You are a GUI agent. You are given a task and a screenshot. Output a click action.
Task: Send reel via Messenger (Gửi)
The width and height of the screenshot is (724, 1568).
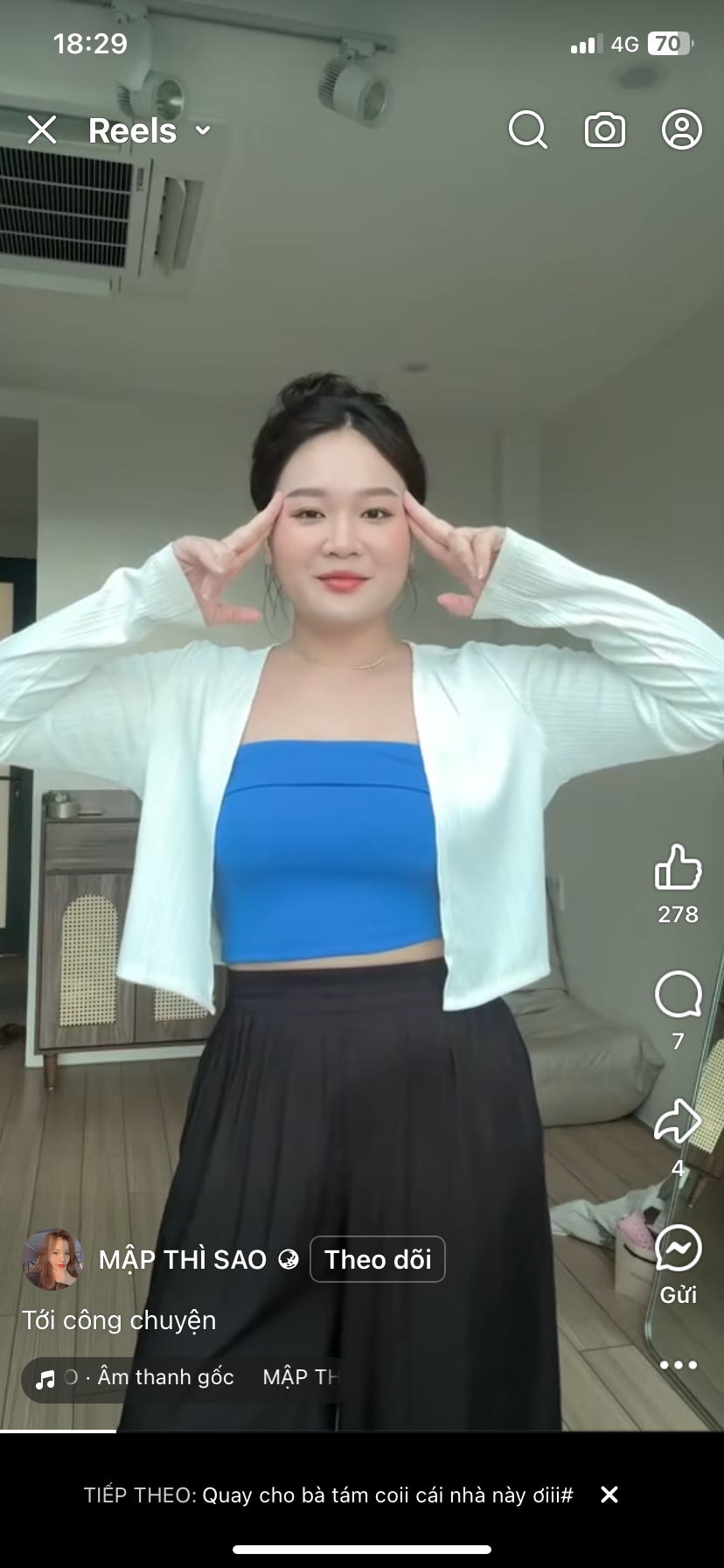pyautogui.click(x=678, y=1249)
